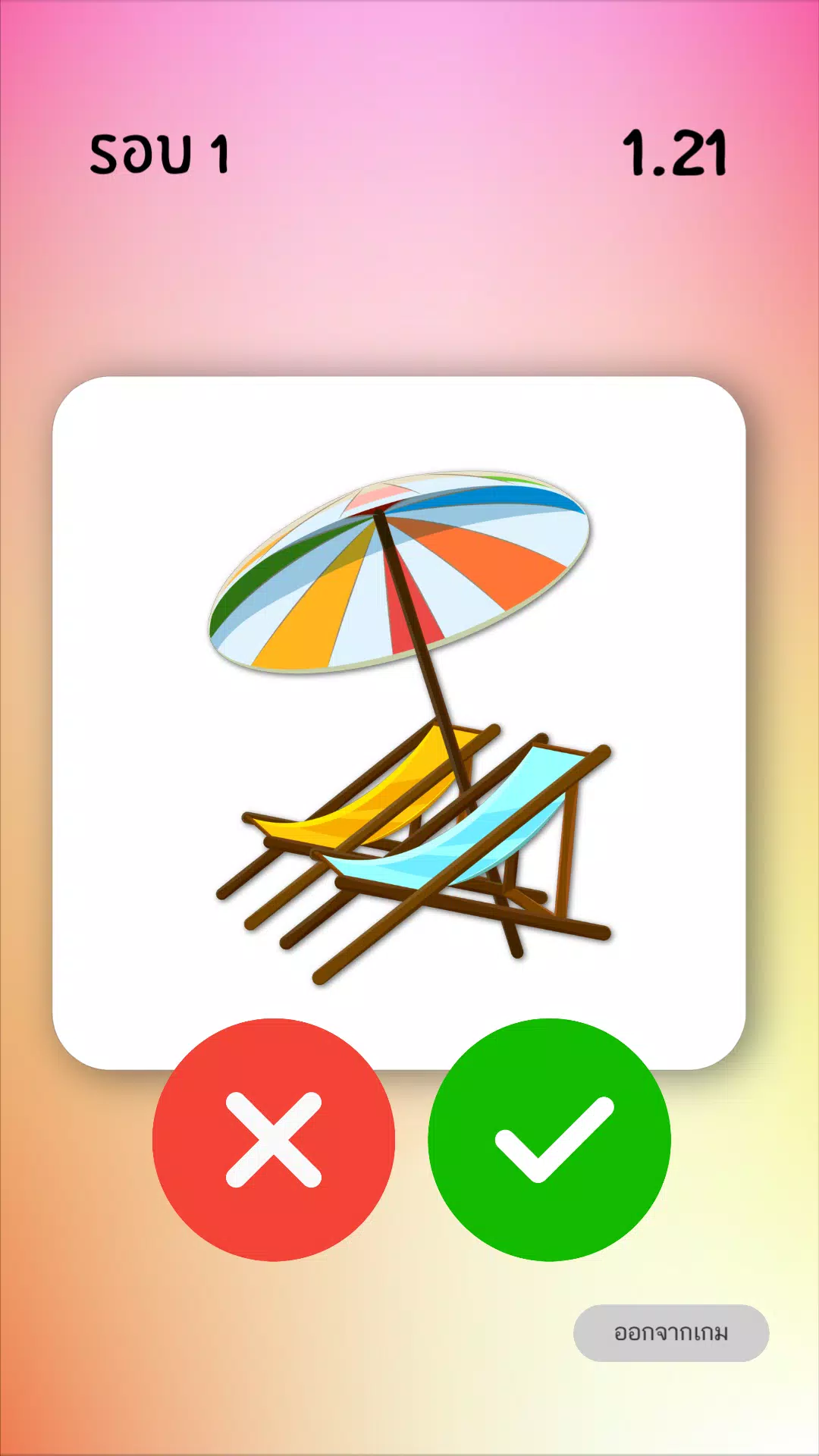The height and width of the screenshot is (1456, 819).
Task: Tap the red X wrong button
Action: (273, 1139)
